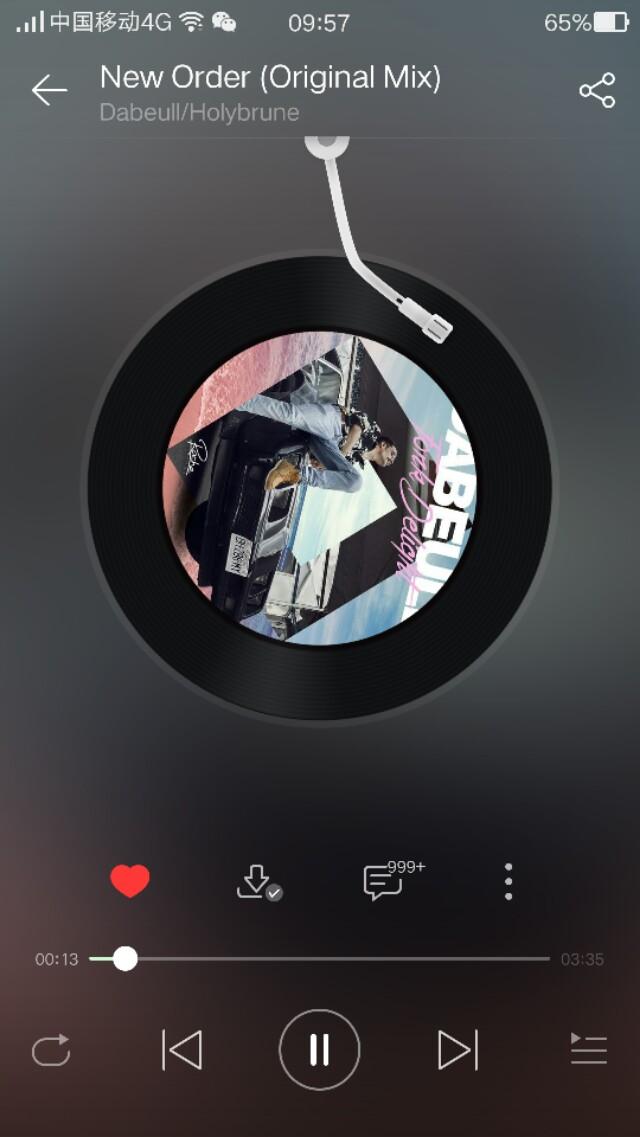Open the current playlist queue
The height and width of the screenshot is (1137, 640).
point(589,1050)
